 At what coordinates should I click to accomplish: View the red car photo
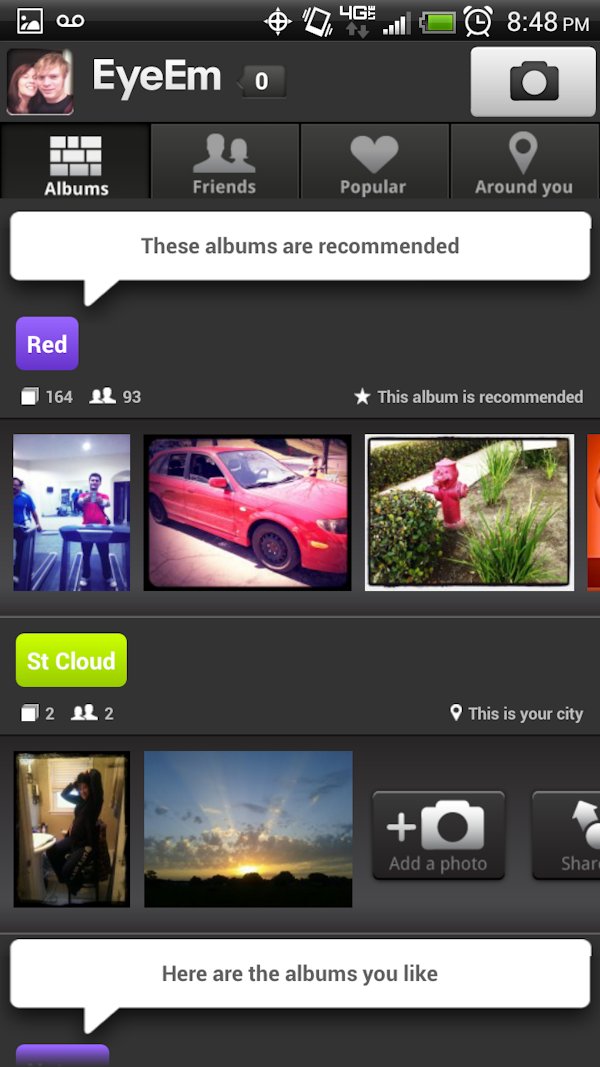pyautogui.click(x=247, y=512)
